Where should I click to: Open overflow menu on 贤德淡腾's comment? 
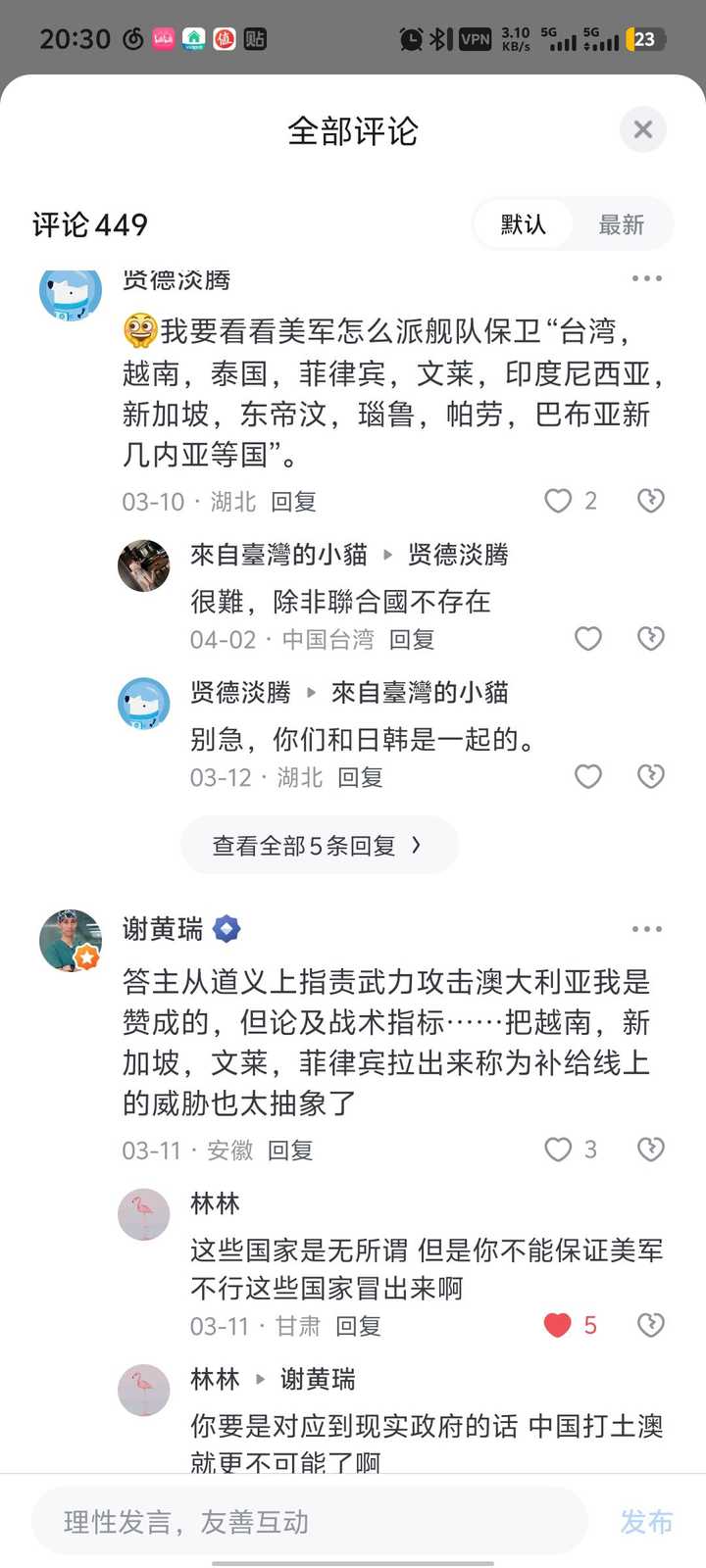[646, 279]
